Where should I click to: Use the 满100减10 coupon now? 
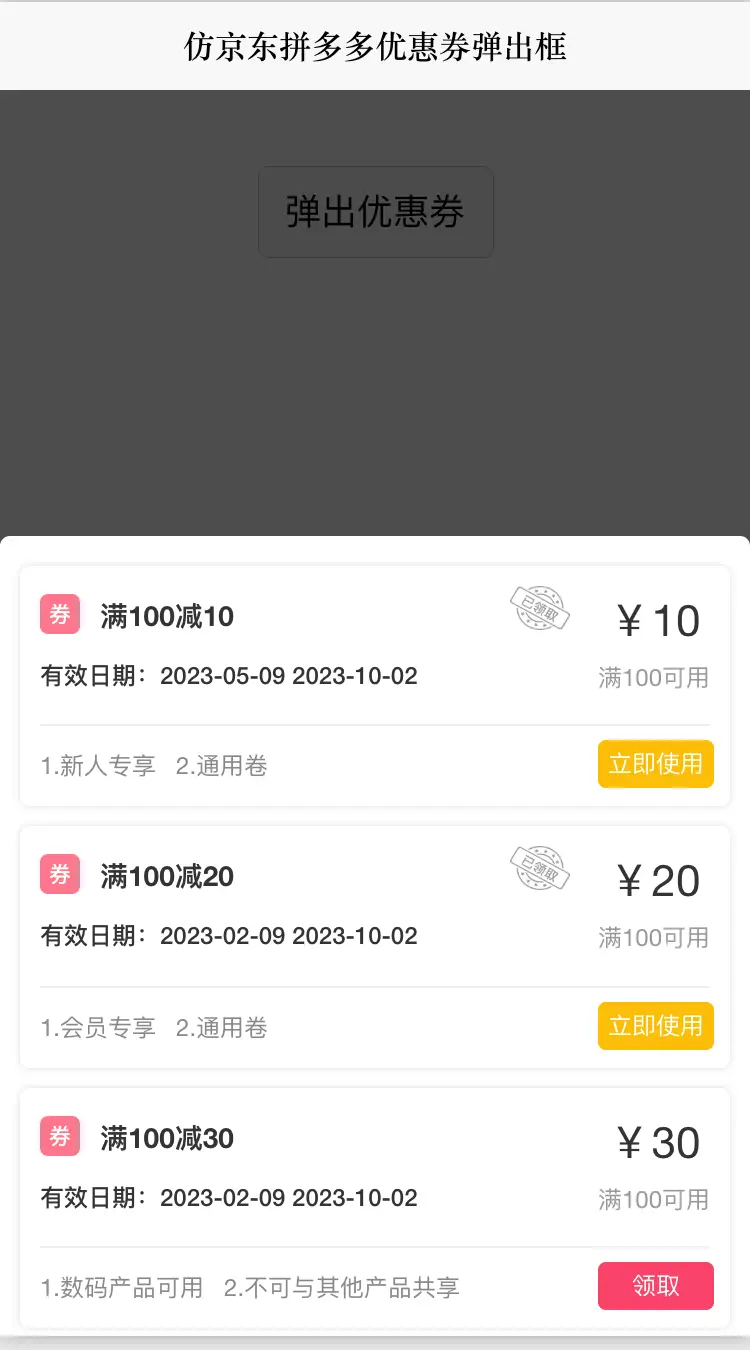[x=655, y=764]
